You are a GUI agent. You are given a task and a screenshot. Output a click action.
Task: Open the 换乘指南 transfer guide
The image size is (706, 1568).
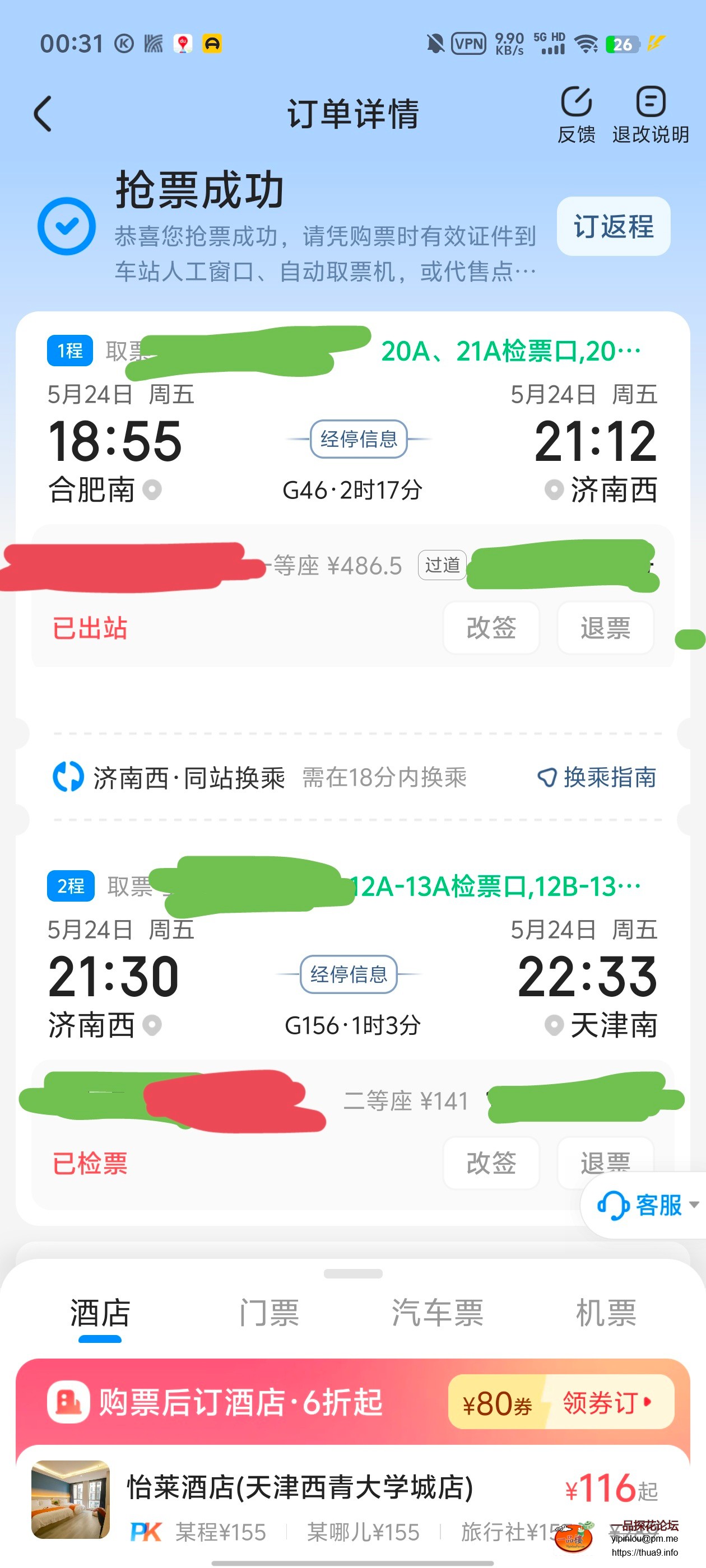point(597,777)
